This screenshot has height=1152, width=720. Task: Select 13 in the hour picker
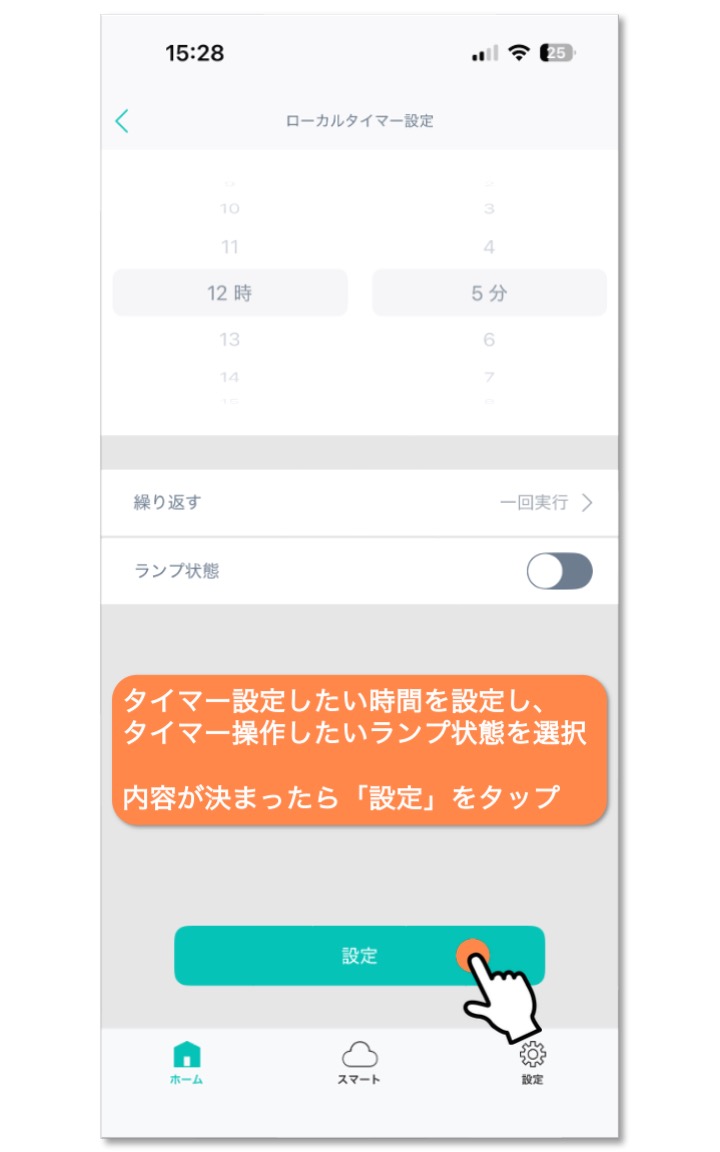click(229, 339)
